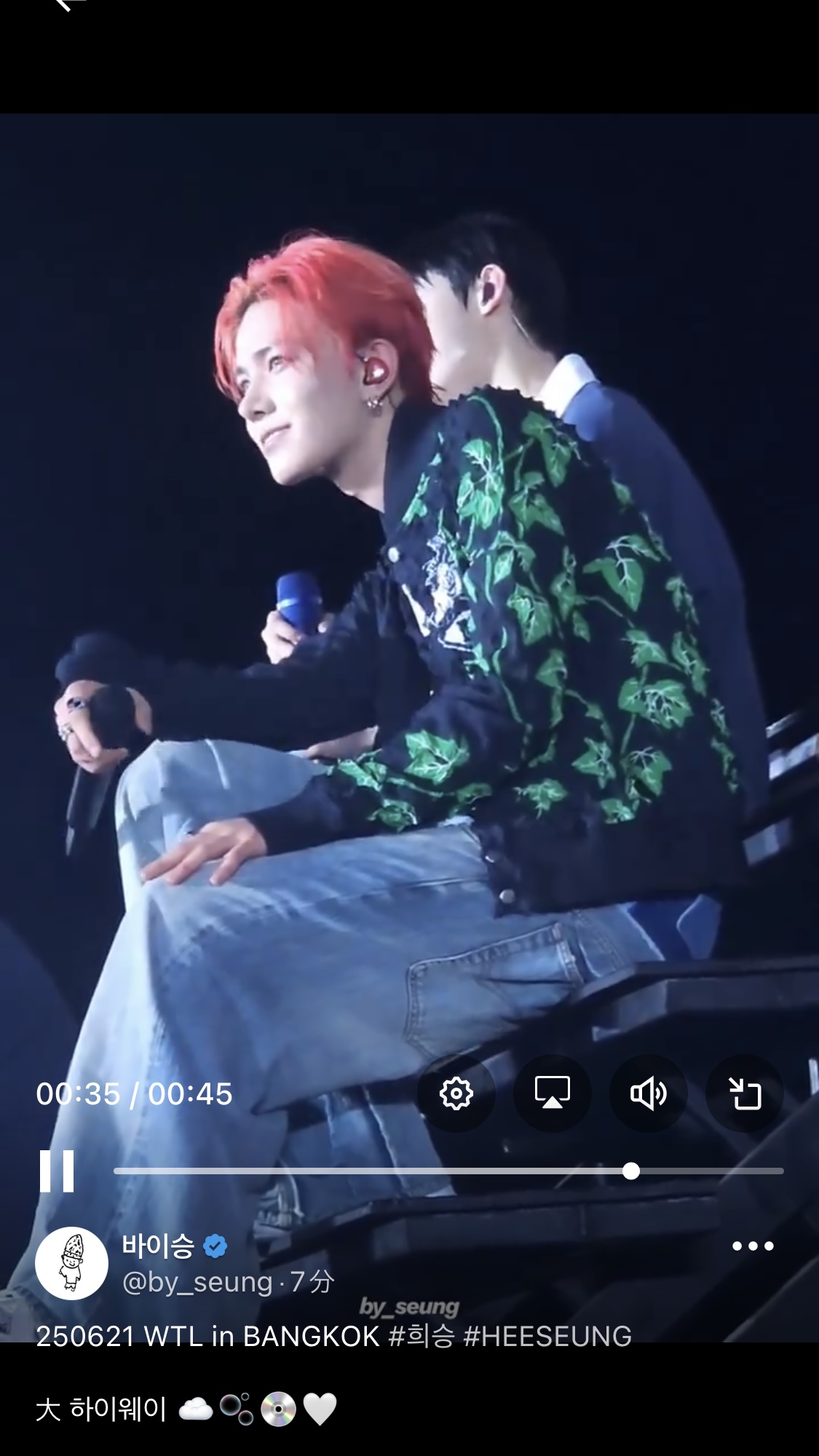
Task: Open video settings gear
Action: (x=456, y=1093)
